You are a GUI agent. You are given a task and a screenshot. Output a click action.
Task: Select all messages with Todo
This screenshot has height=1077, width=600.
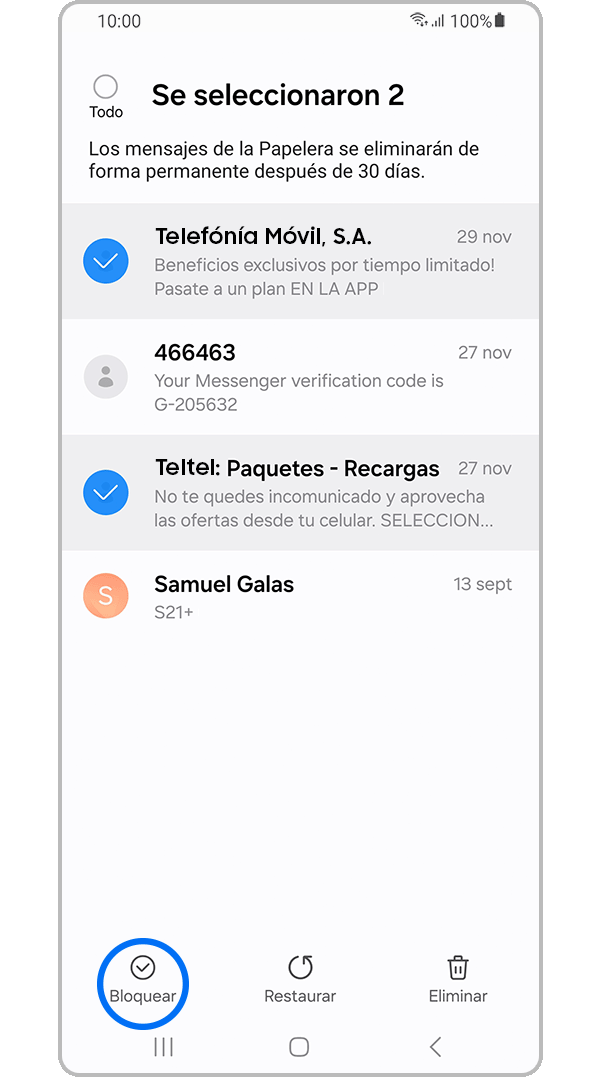coord(105,88)
